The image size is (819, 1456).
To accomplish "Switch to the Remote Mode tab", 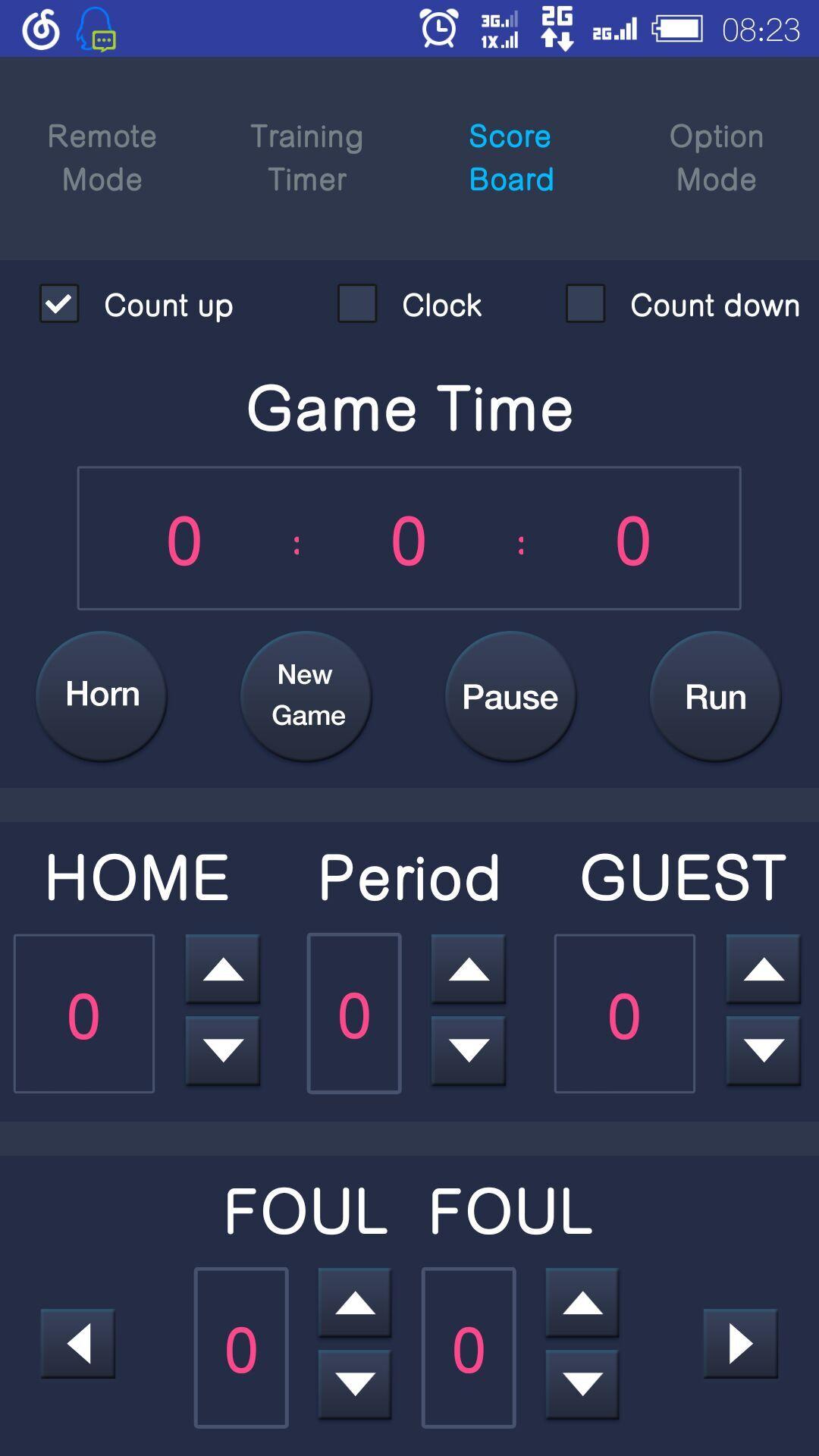I will pyautogui.click(x=102, y=158).
